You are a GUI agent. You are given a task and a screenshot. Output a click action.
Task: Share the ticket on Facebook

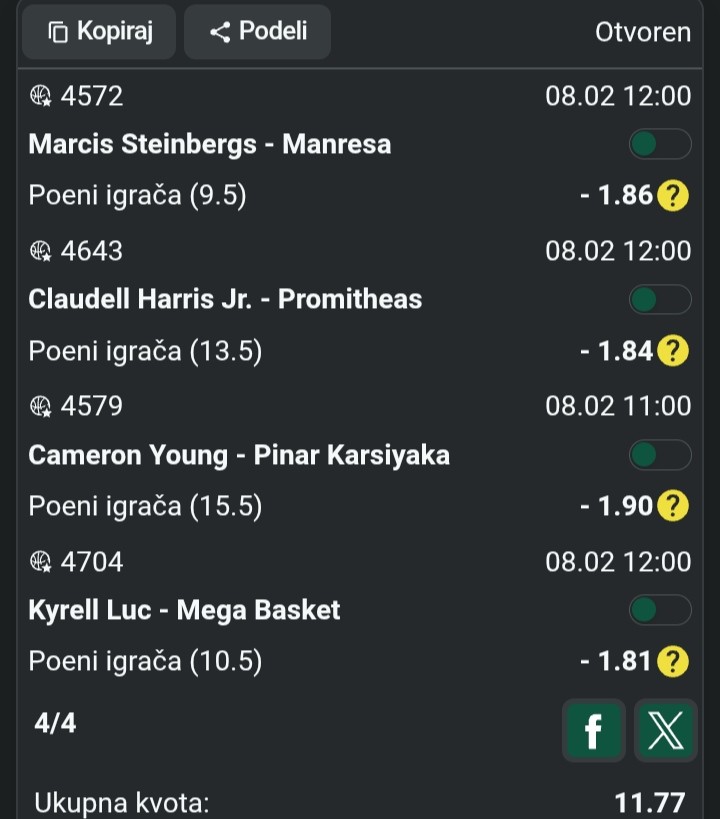593,731
